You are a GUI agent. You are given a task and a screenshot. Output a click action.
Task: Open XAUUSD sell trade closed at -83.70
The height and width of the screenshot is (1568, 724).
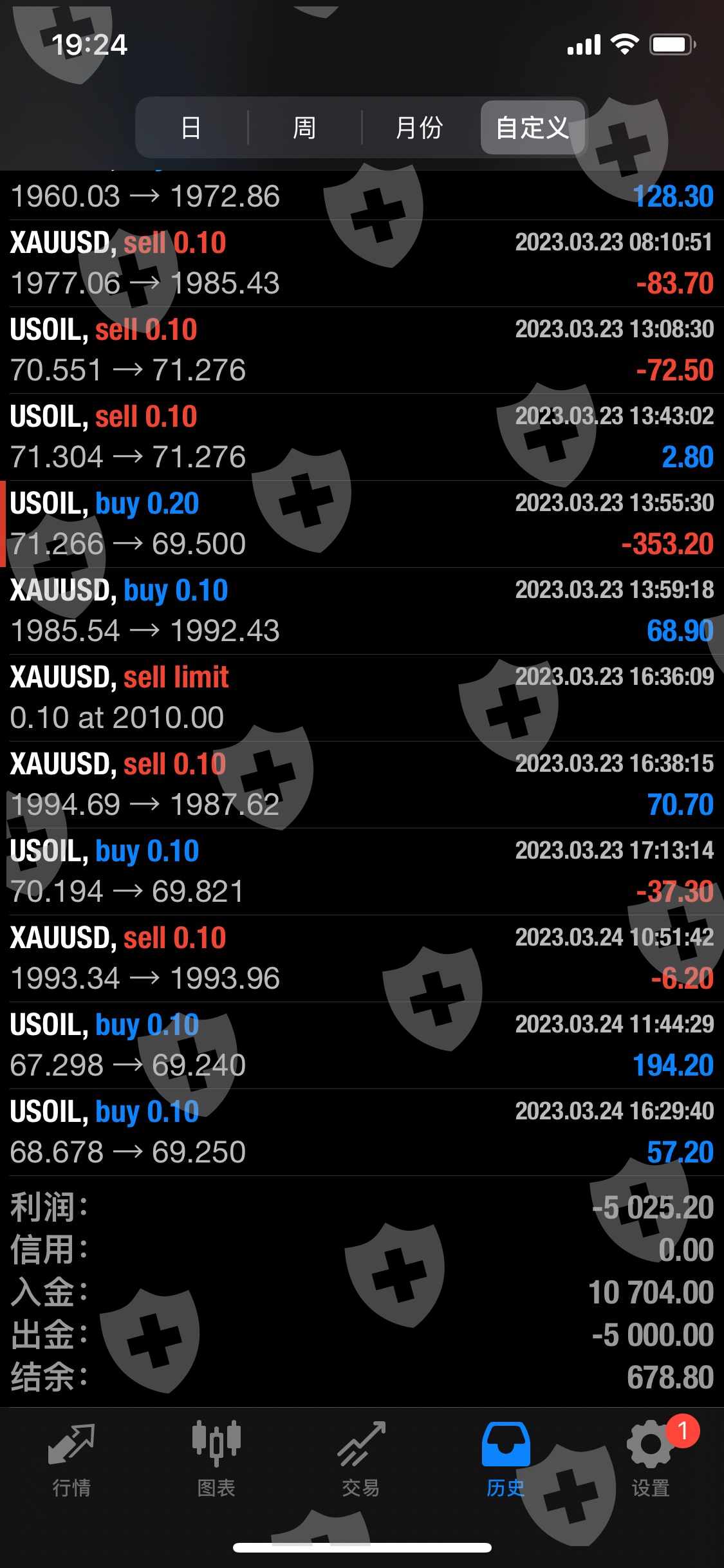tap(362, 263)
